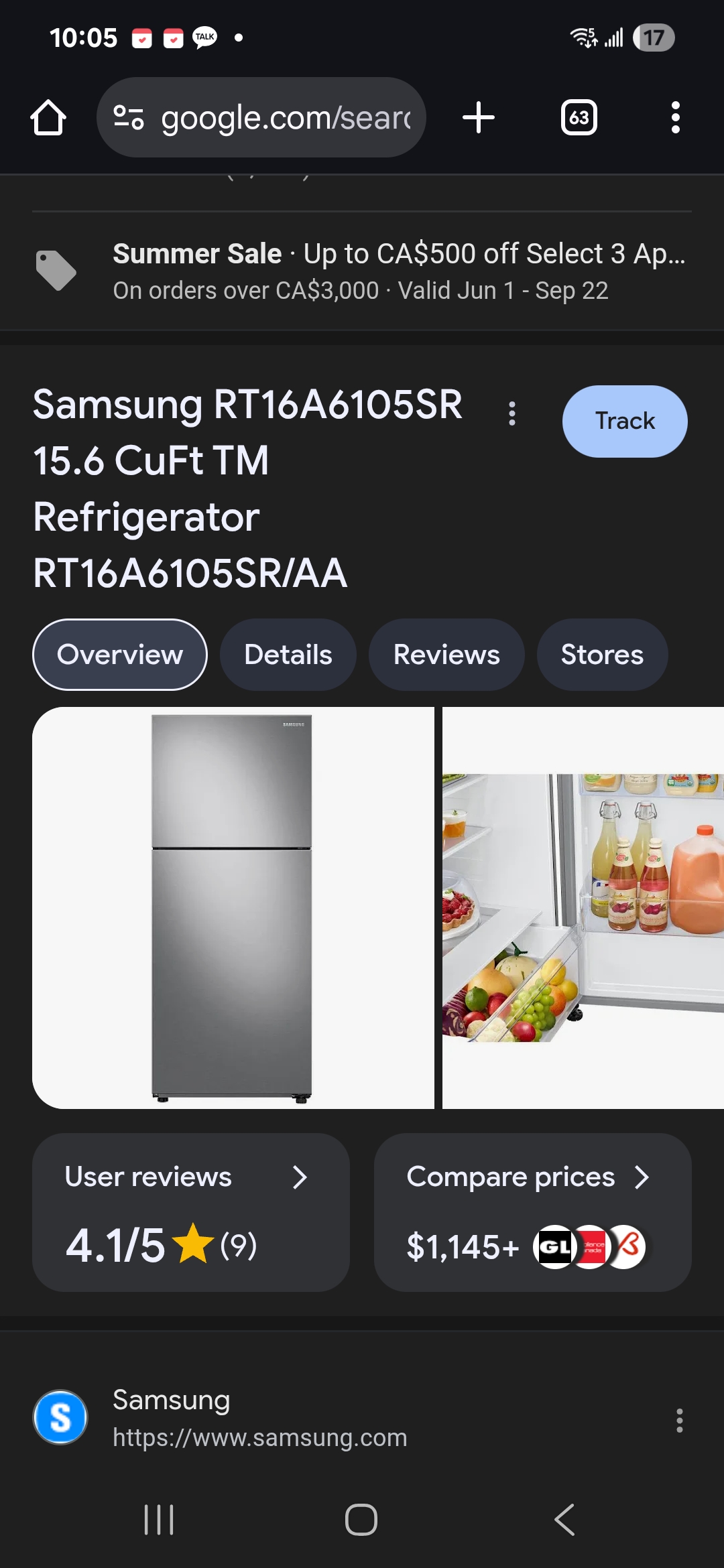This screenshot has width=724, height=1568.
Task: Open the browser overflow menu
Action: point(676,118)
